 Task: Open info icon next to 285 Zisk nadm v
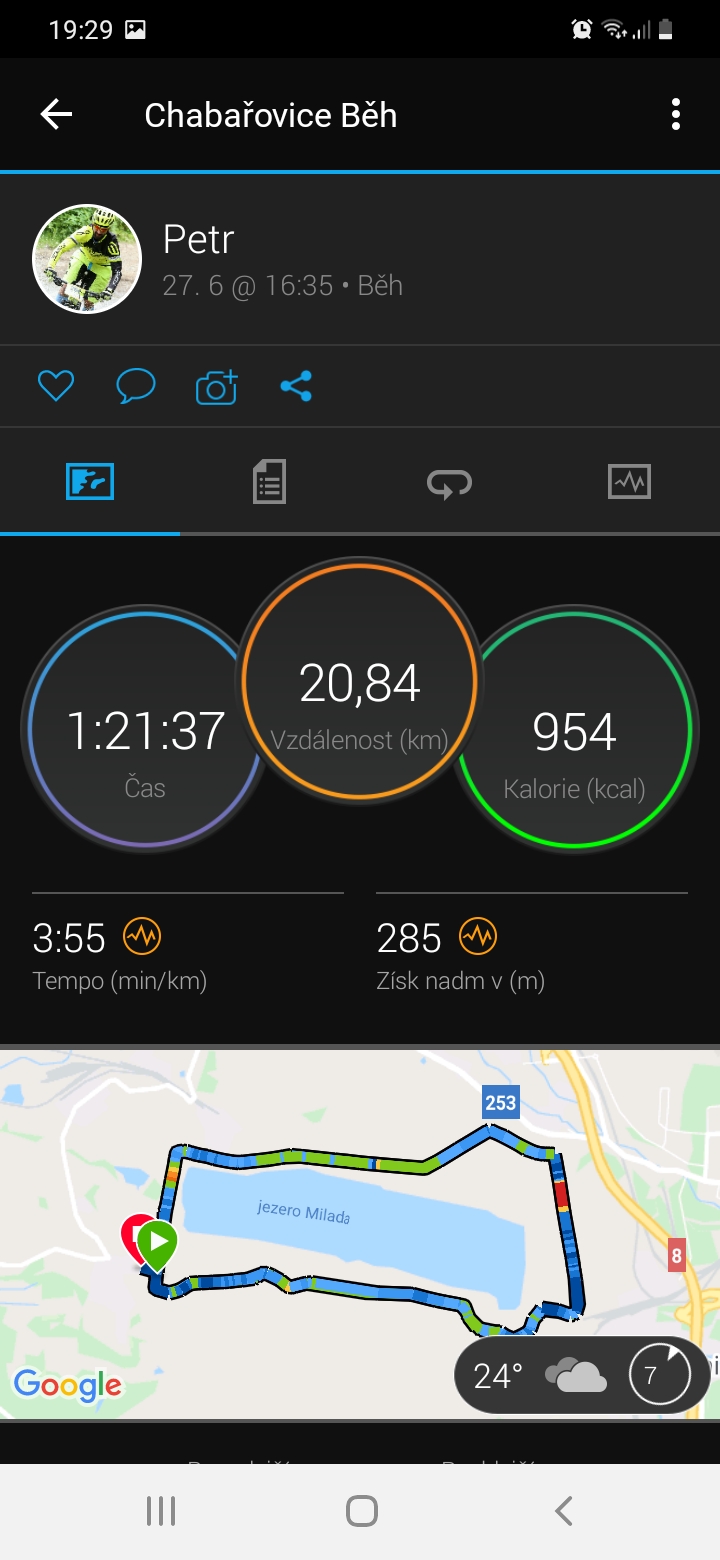point(478,937)
